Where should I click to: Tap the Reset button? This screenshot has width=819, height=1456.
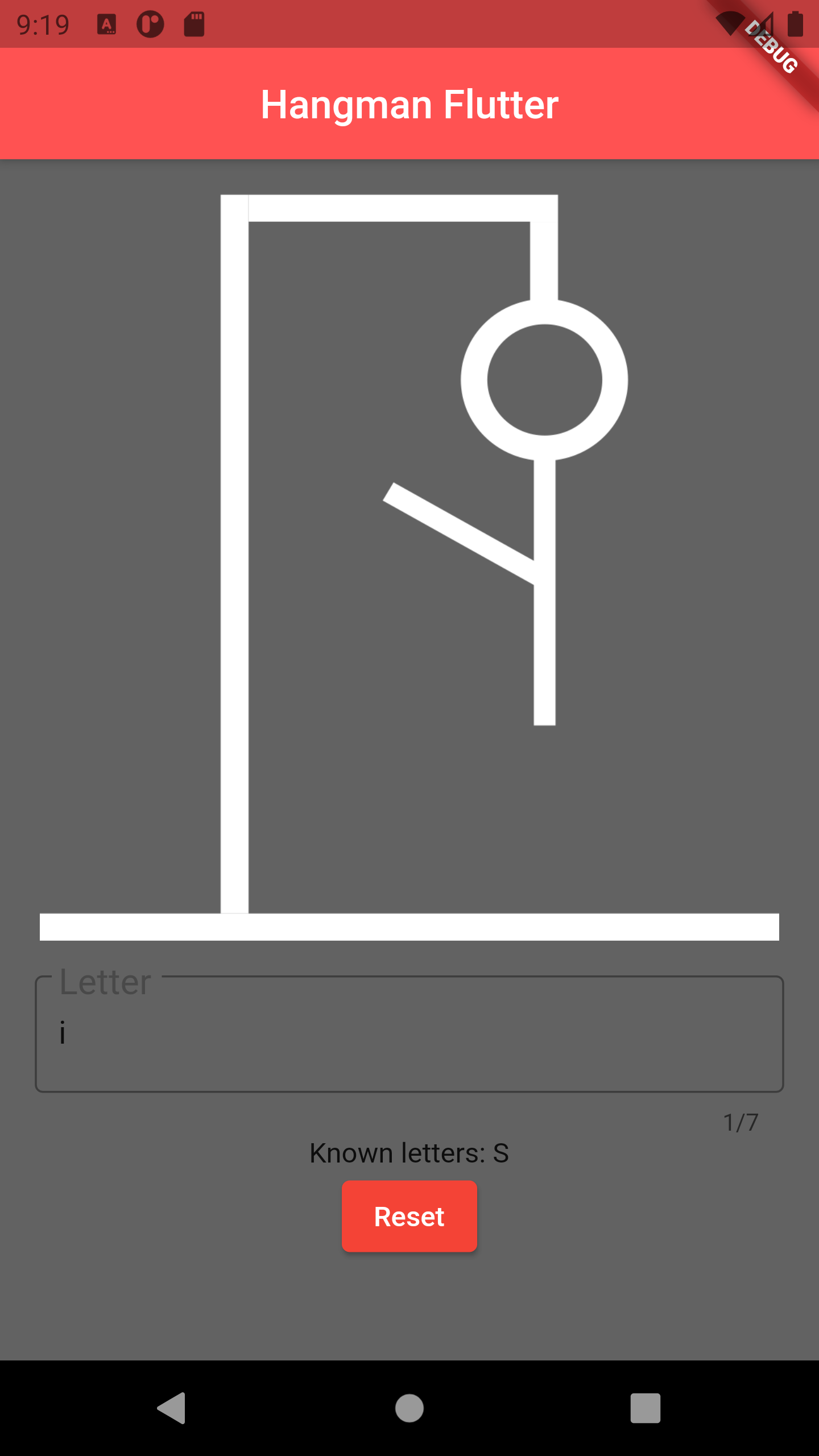click(x=409, y=1216)
